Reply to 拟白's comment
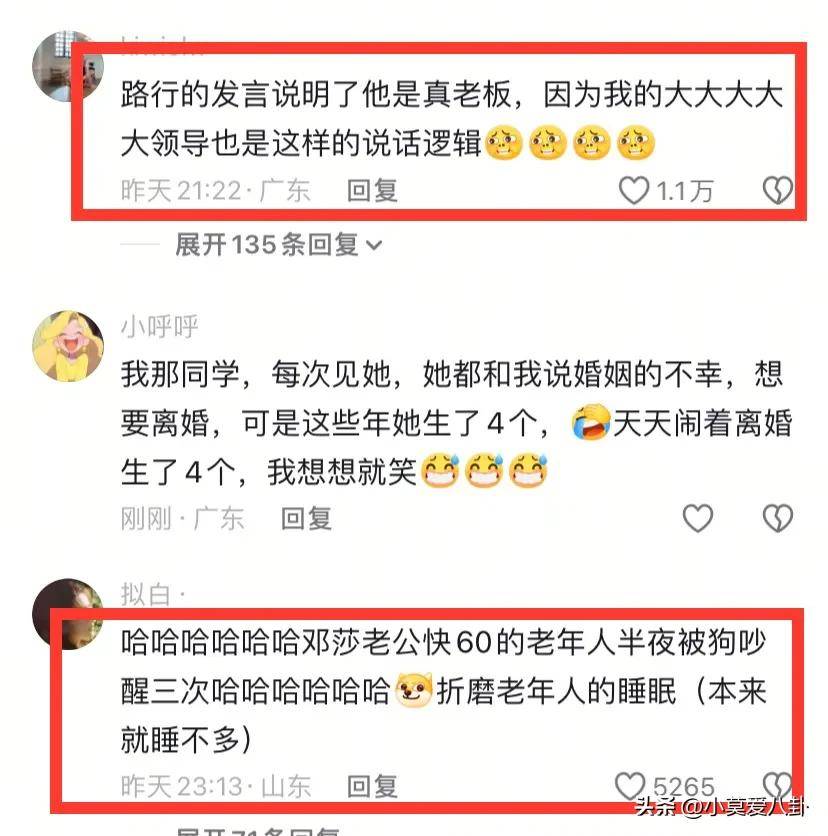Image resolution: width=828 pixels, height=836 pixels. (372, 786)
